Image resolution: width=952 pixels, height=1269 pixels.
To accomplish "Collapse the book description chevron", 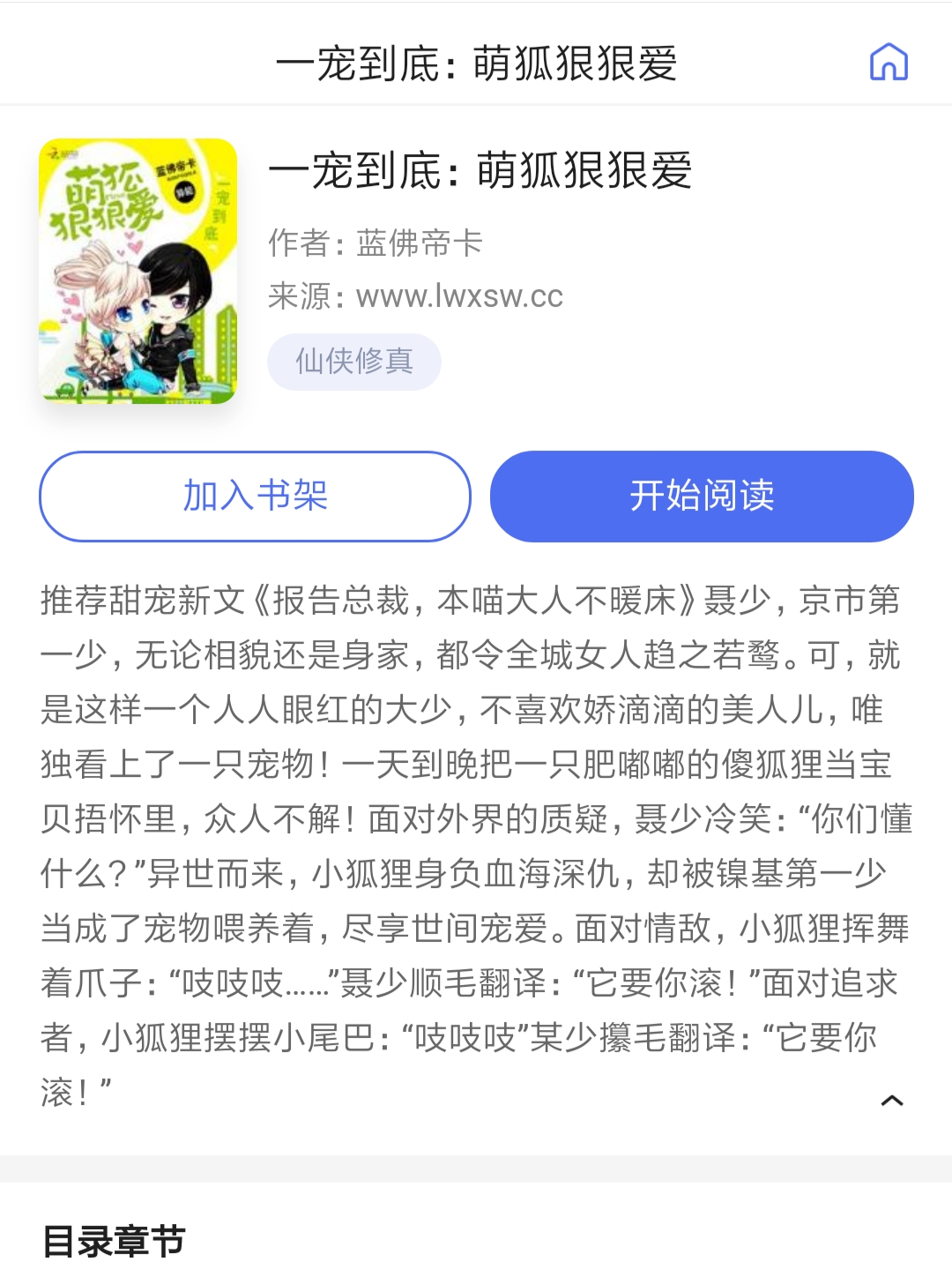I will pyautogui.click(x=892, y=1101).
